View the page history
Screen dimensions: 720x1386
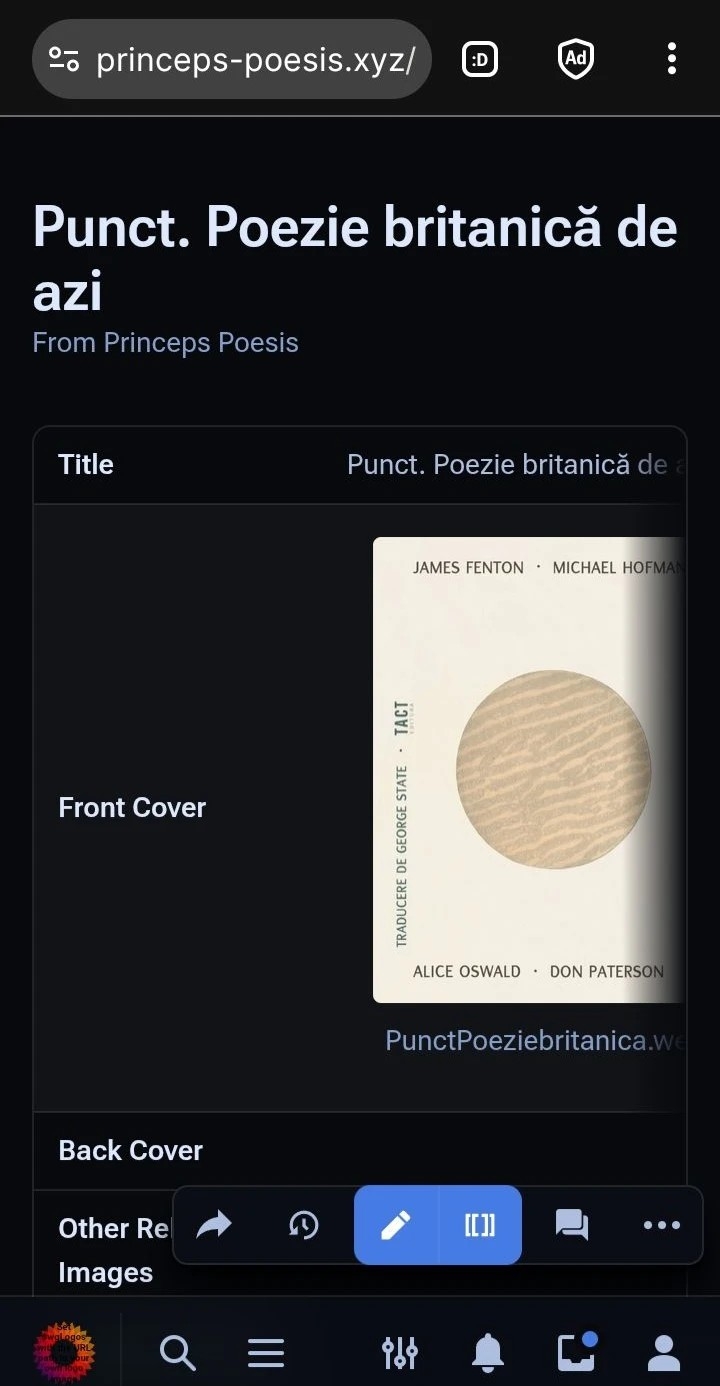303,1225
